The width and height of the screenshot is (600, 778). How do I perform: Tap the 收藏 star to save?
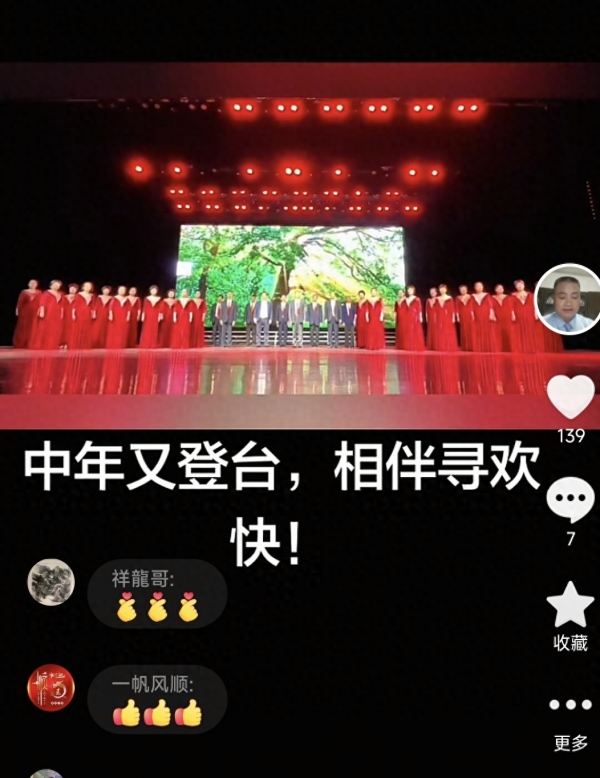571,606
